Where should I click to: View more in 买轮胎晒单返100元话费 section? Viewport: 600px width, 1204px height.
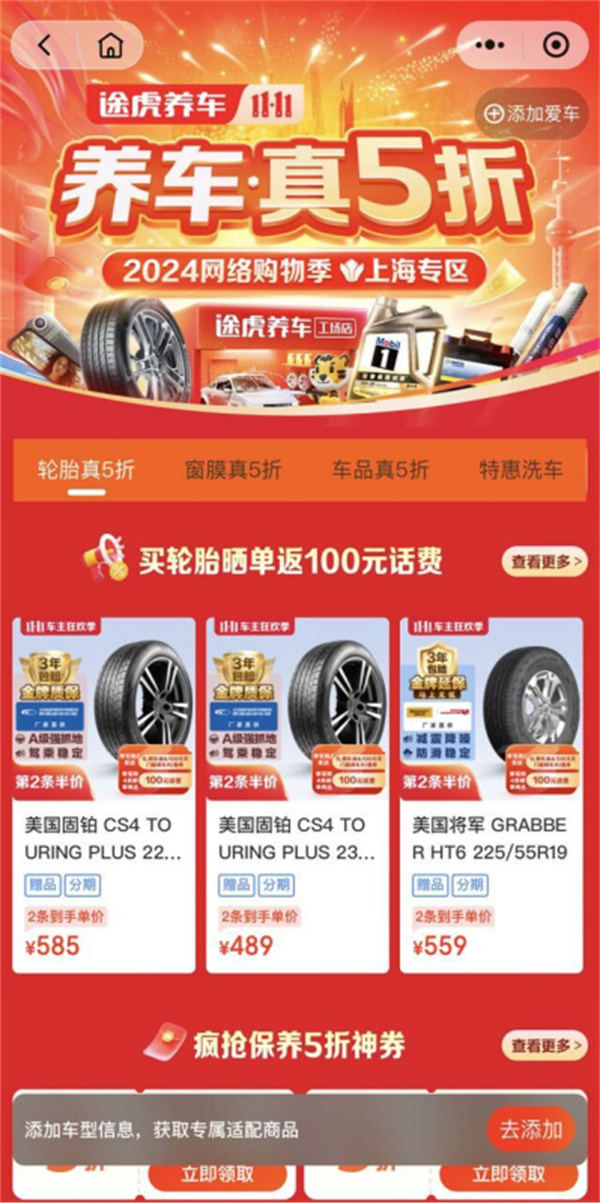tap(544, 562)
